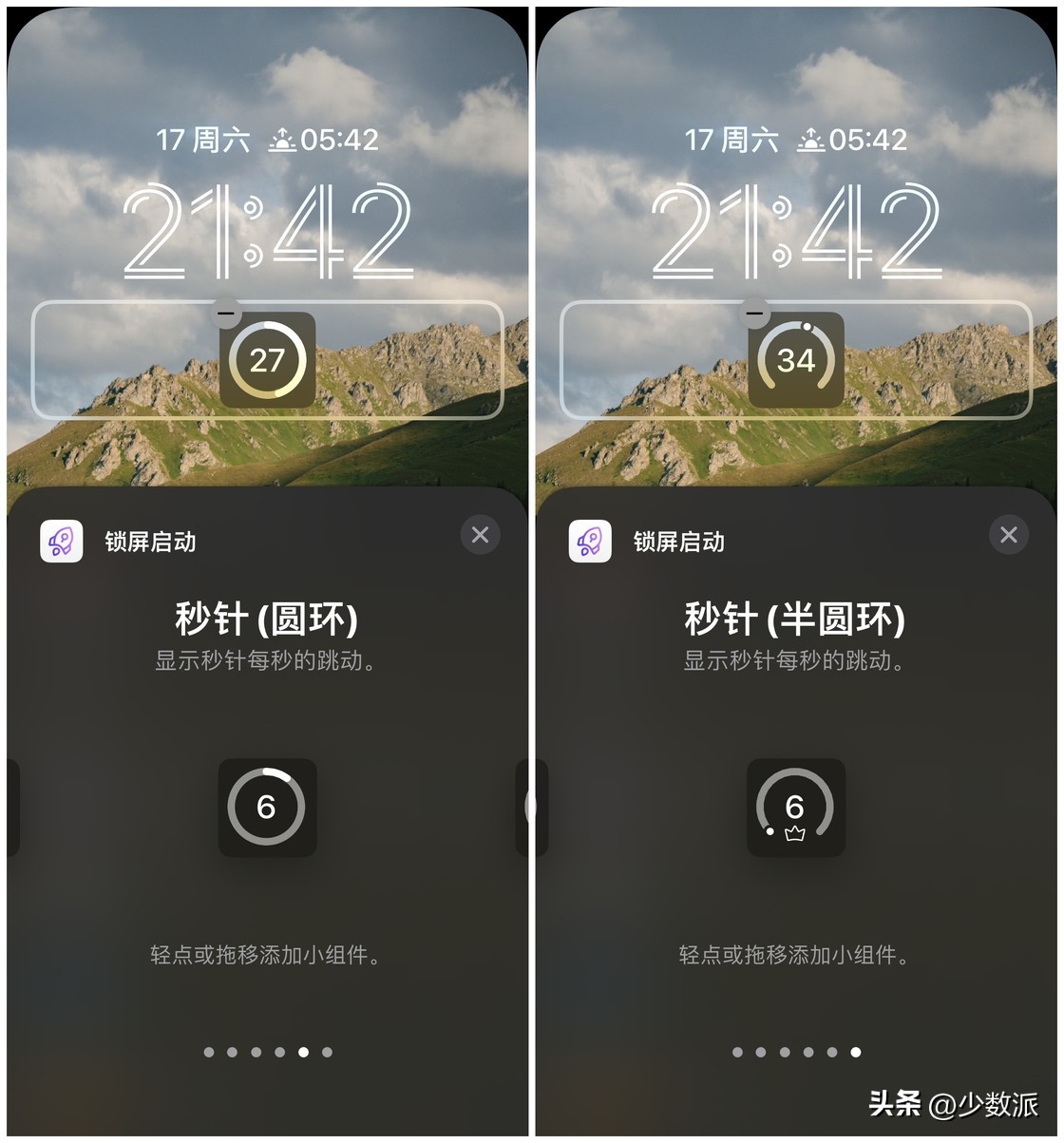Tap the 秒针(半圆环) preview showing 6
Screen dimensions: 1064x1143
796,806
